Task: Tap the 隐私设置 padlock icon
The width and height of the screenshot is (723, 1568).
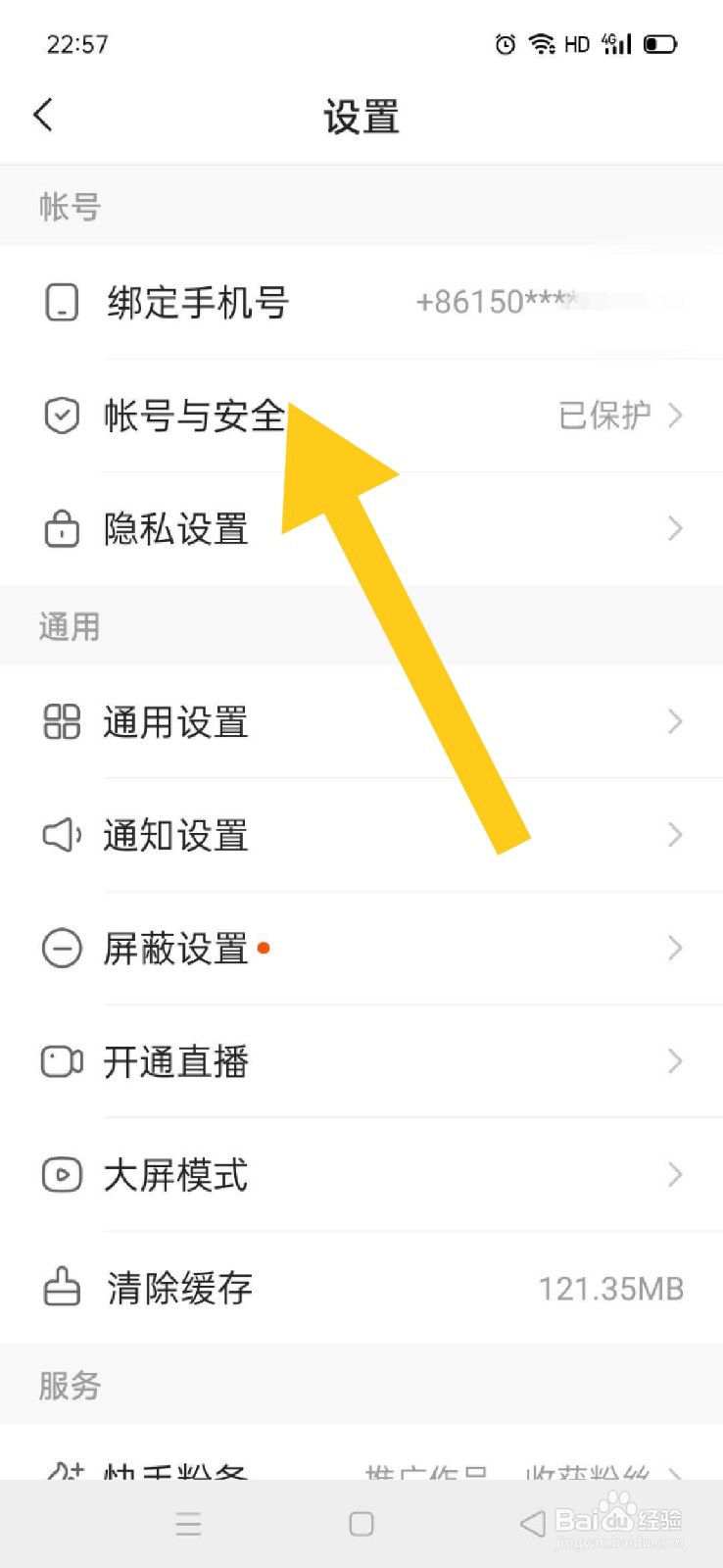Action: tap(61, 529)
